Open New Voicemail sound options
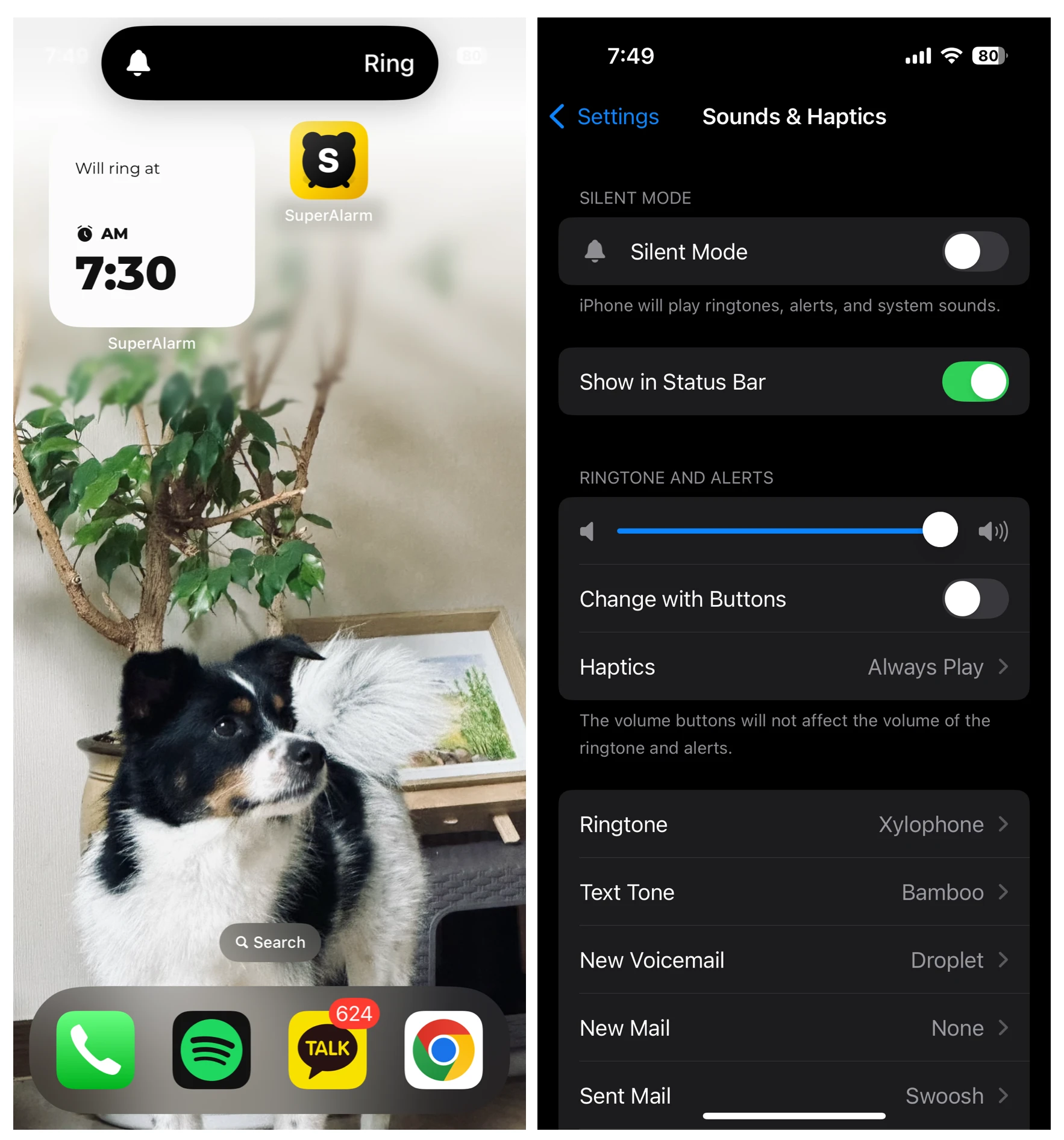Screen dimensions: 1064x1140 coord(793,960)
